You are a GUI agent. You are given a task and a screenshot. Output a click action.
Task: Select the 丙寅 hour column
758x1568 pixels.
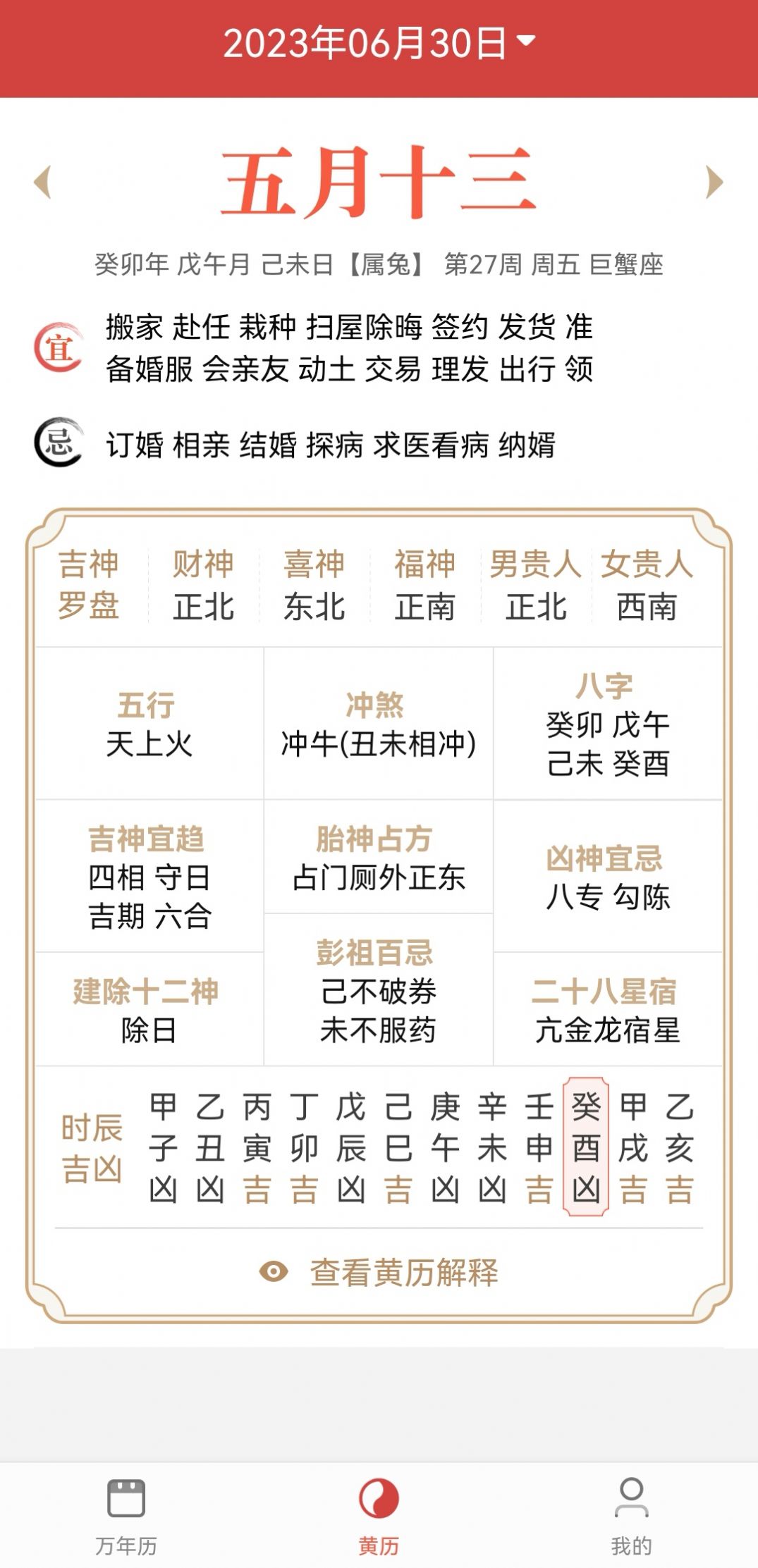coord(257,1148)
